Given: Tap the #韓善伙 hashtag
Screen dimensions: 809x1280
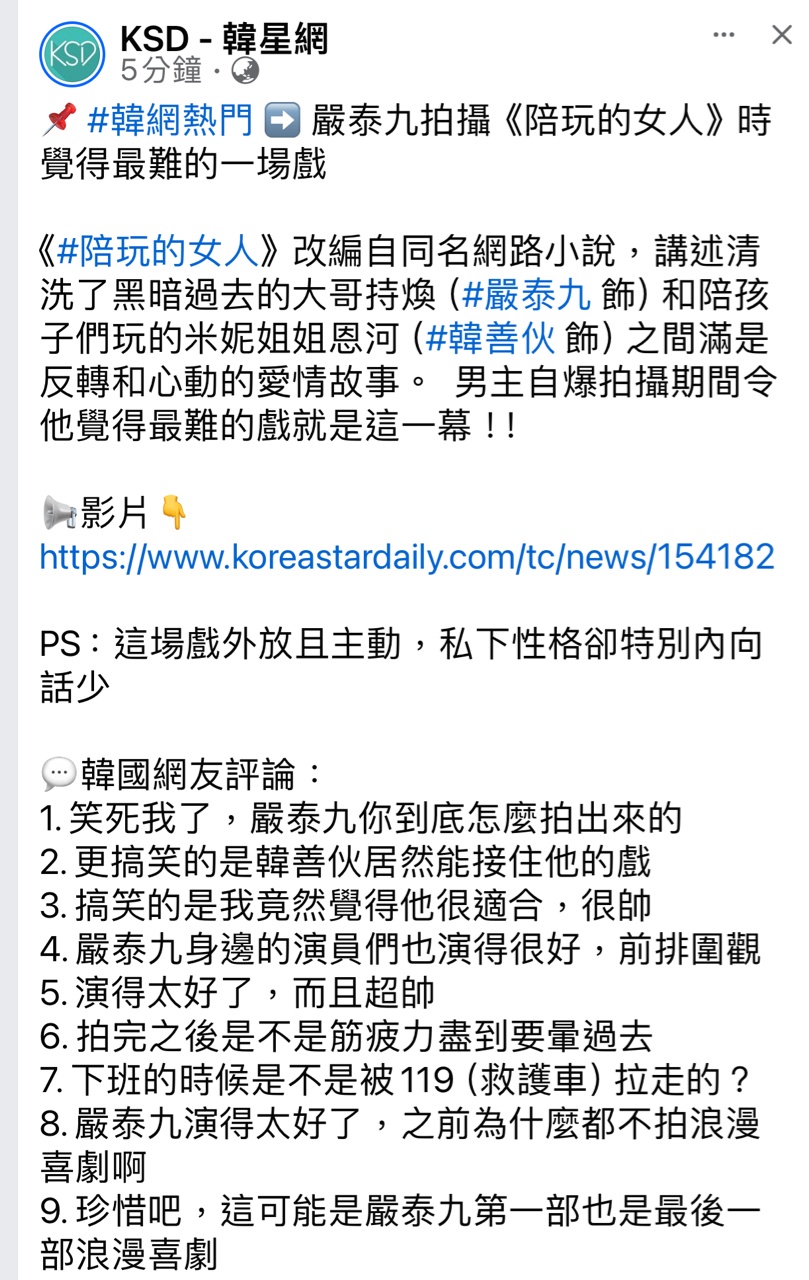Looking at the screenshot, I should (x=491, y=338).
